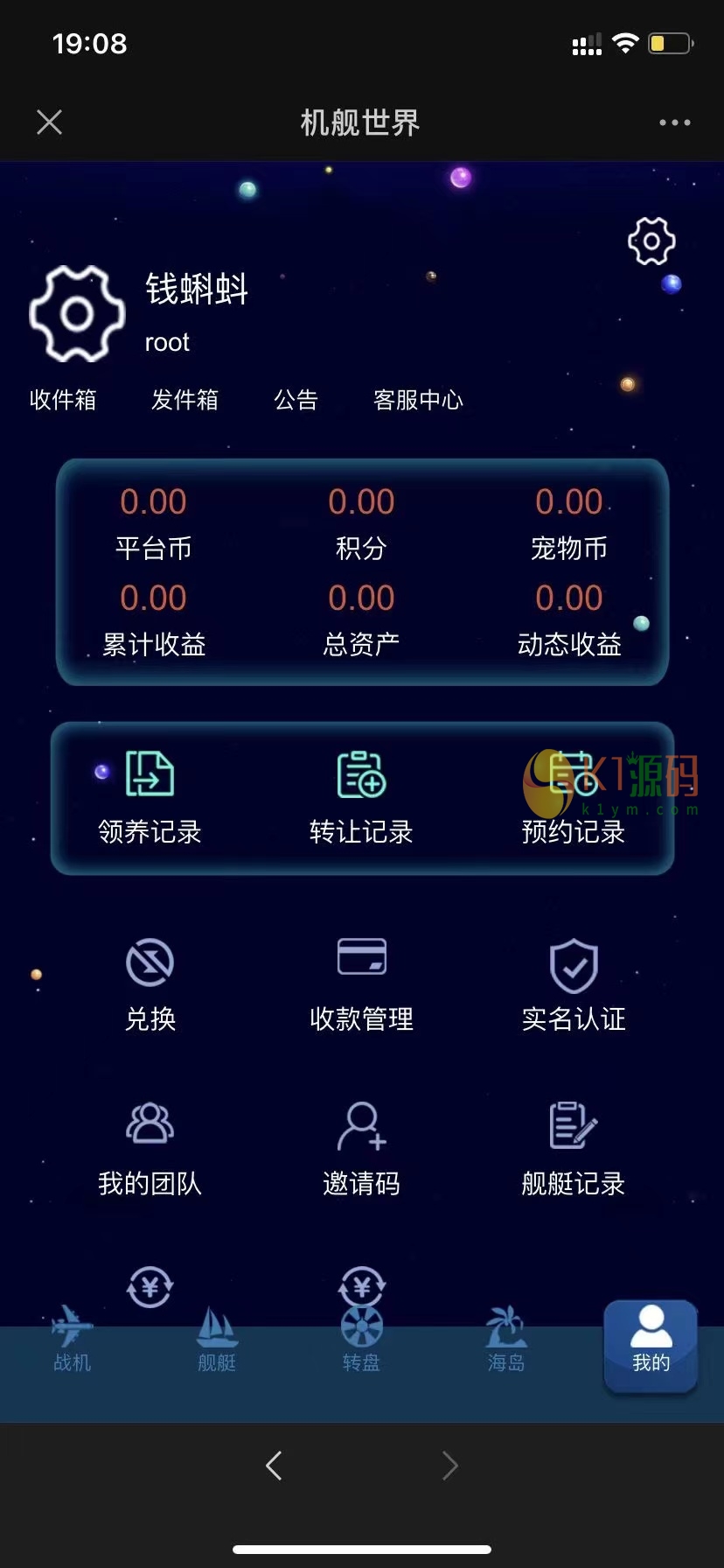
Task: Switch to the 战机 tab
Action: [x=72, y=1340]
